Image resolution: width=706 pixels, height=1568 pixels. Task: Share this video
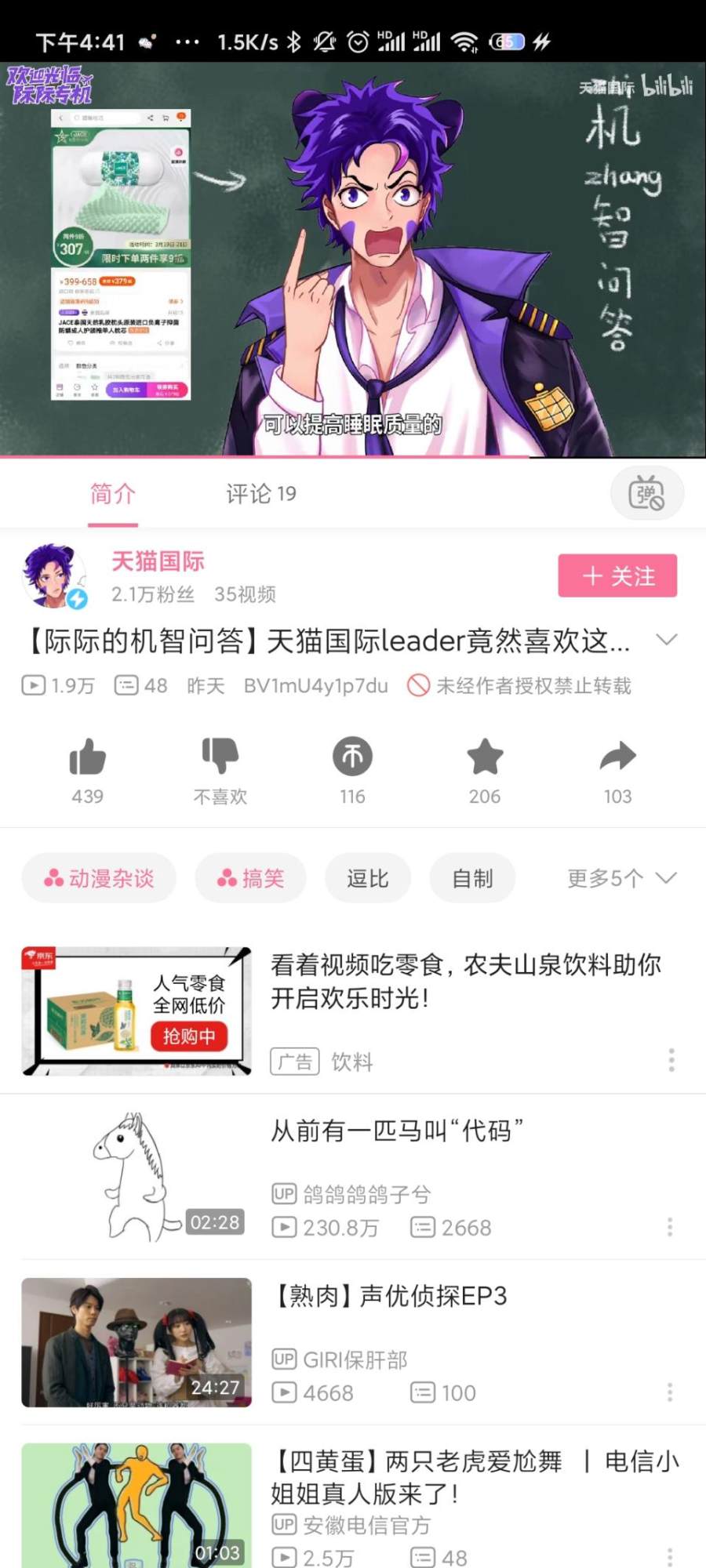(617, 757)
